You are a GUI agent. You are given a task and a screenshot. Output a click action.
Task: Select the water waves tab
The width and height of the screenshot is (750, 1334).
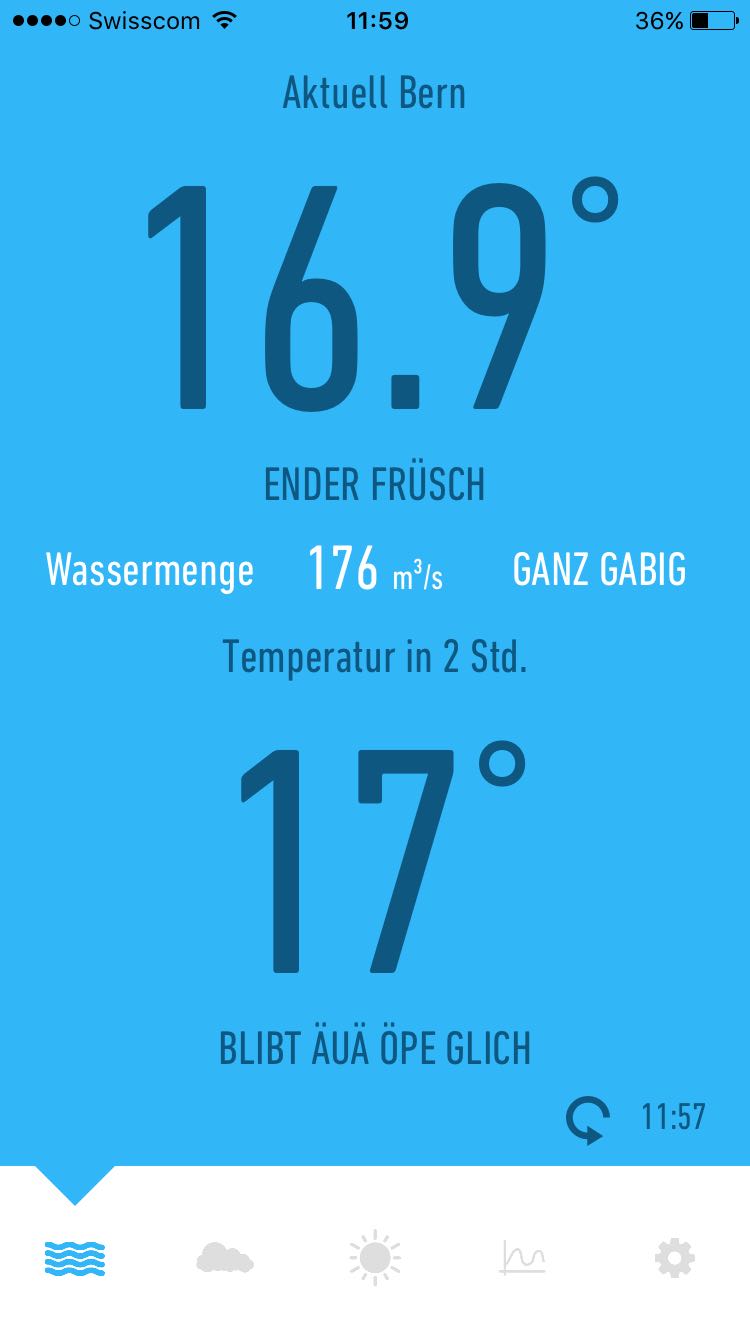[x=75, y=1257]
